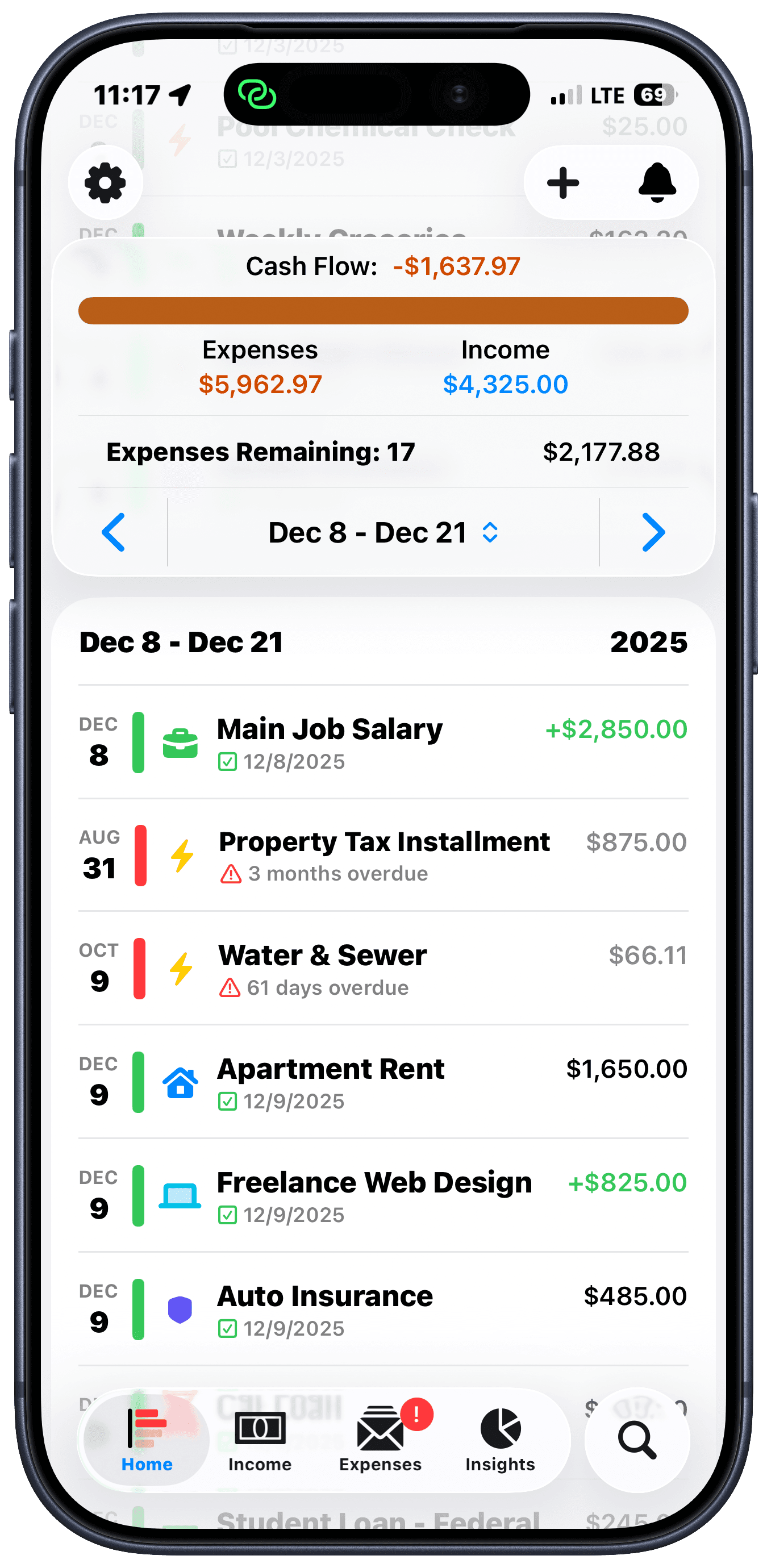
Task: Click the overdue warning icon on Water & Sewer
Action: coord(230,988)
